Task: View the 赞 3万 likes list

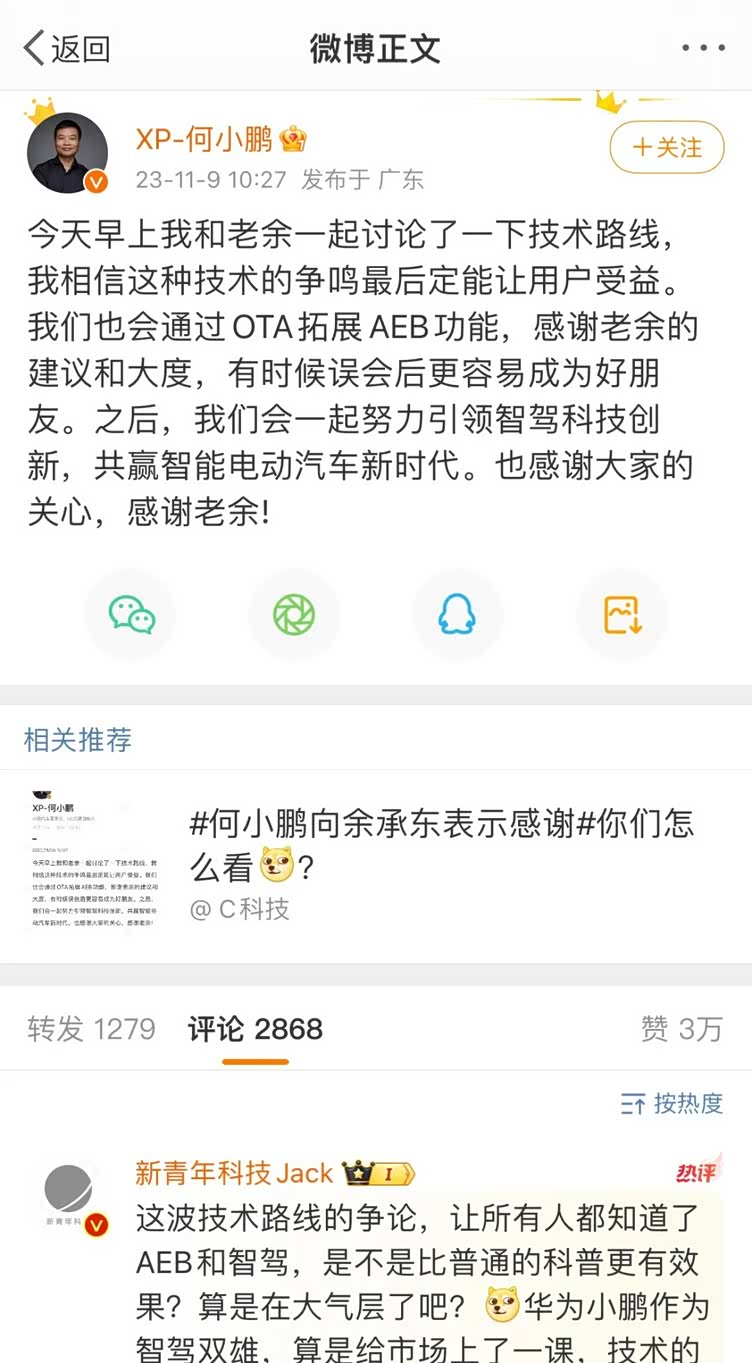Action: click(x=681, y=1030)
